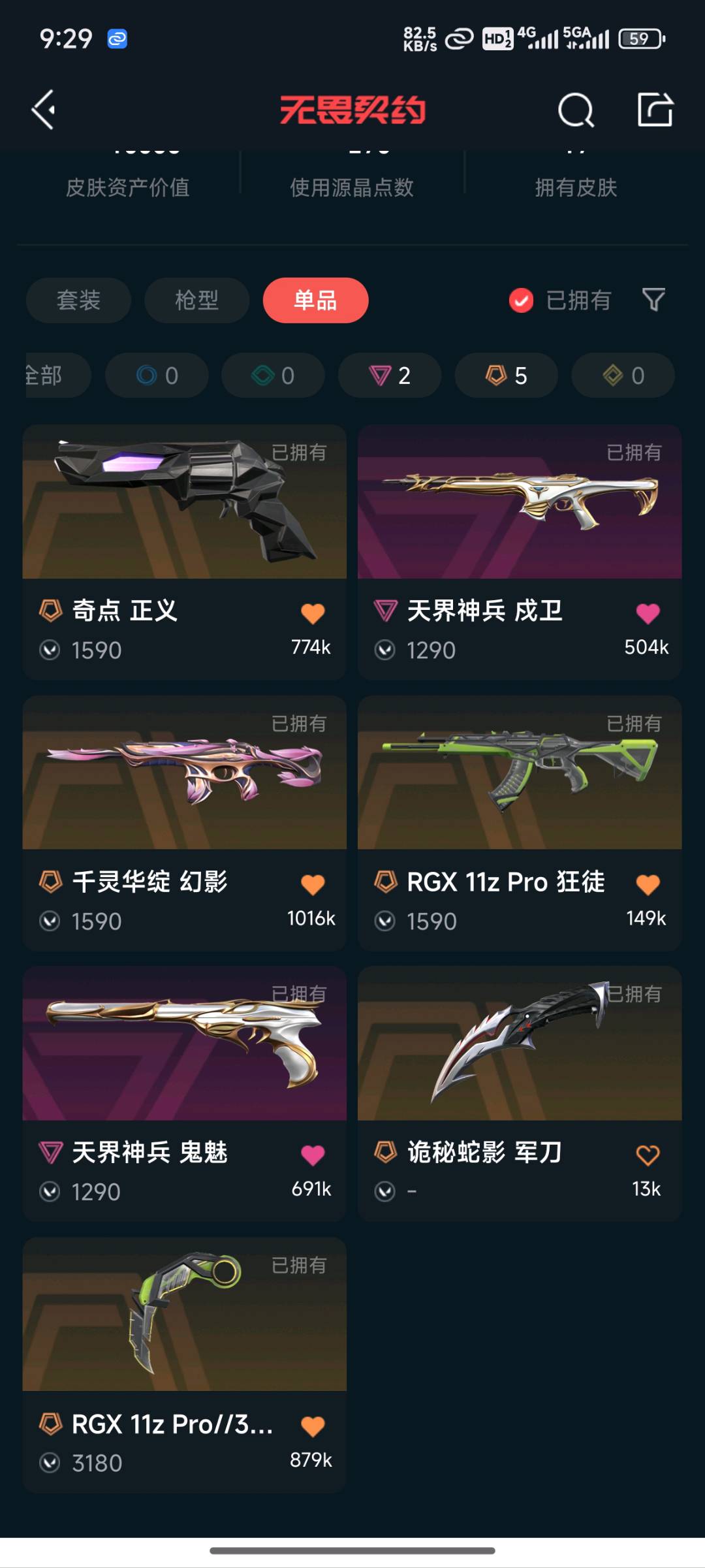Share this page via the share icon
The height and width of the screenshot is (1568, 705).
655,110
